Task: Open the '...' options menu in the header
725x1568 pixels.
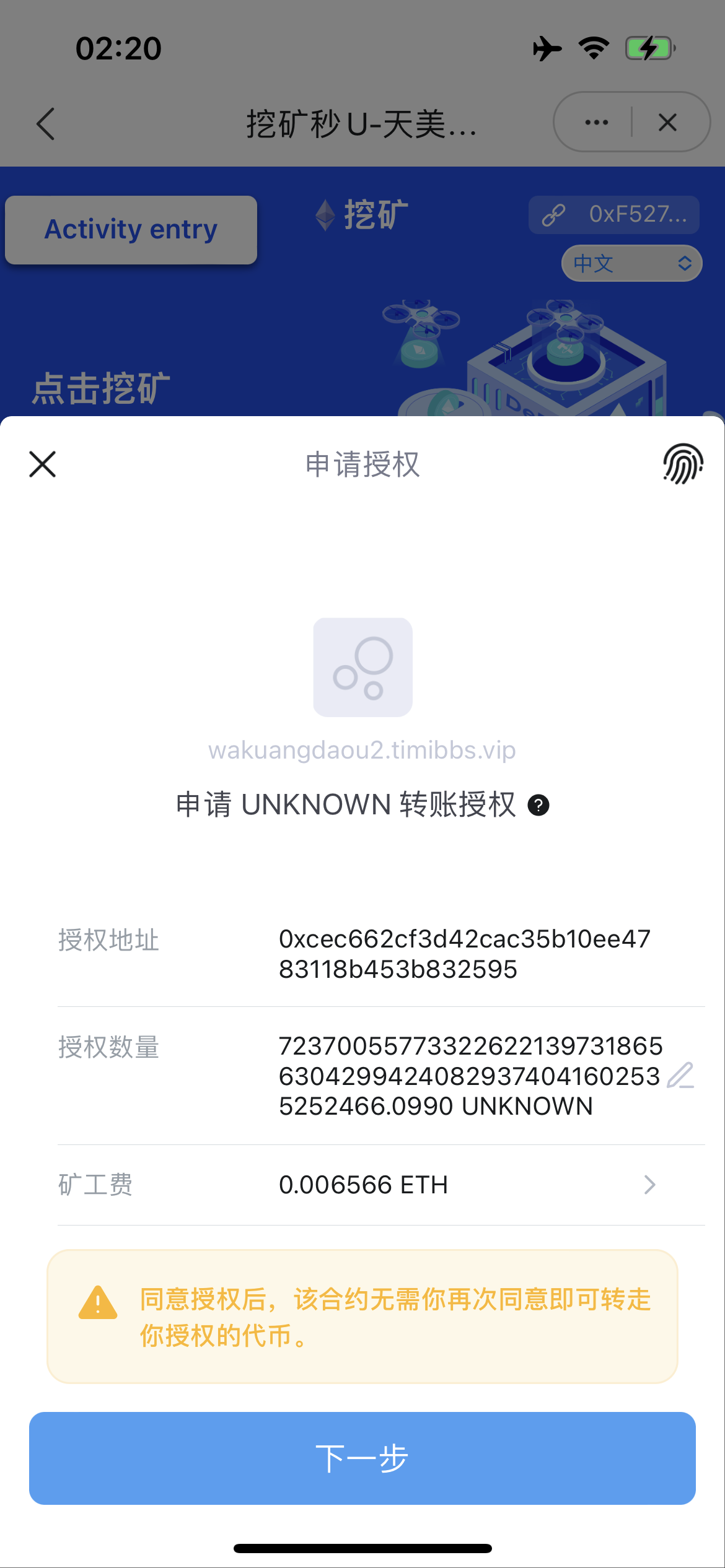Action: point(595,122)
